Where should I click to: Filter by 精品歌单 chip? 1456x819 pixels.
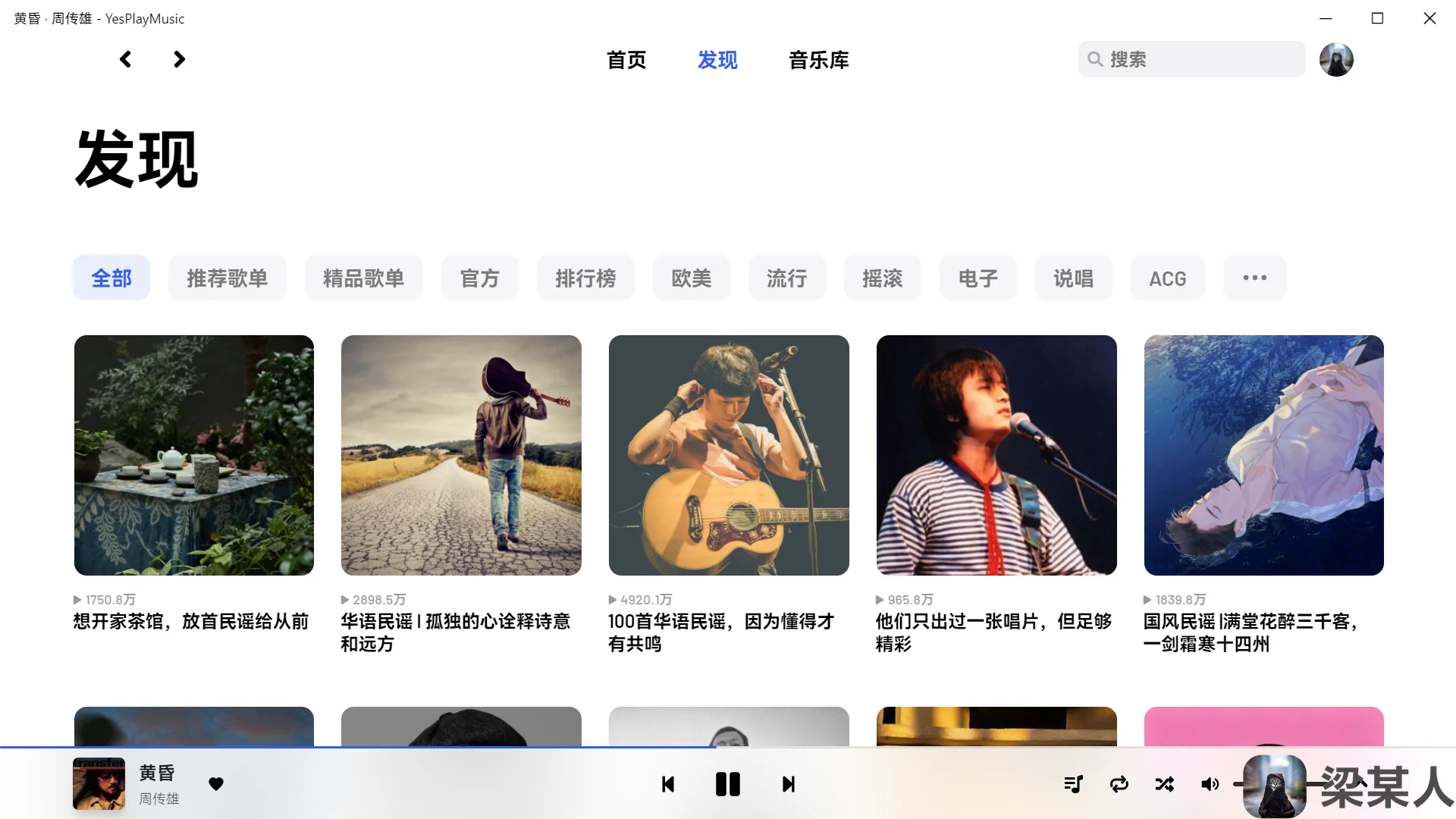tap(364, 278)
